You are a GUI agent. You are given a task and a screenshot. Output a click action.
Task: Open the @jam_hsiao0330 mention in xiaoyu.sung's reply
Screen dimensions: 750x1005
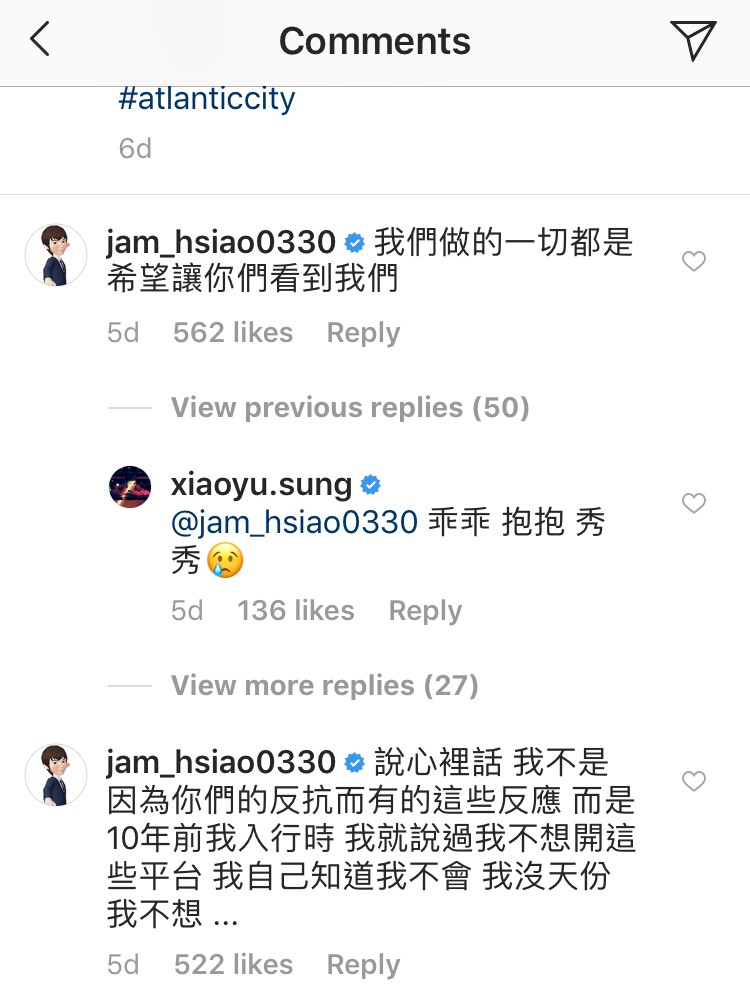(294, 522)
